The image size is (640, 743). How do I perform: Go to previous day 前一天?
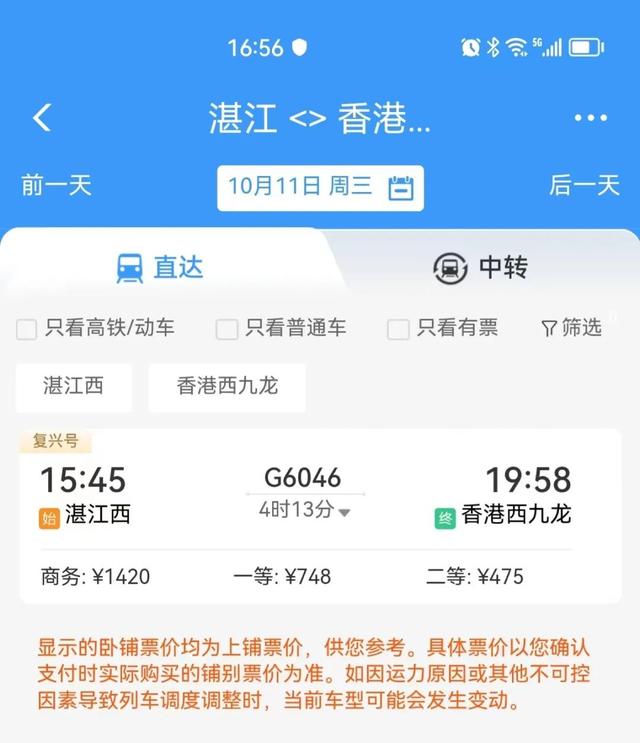pyautogui.click(x=56, y=185)
